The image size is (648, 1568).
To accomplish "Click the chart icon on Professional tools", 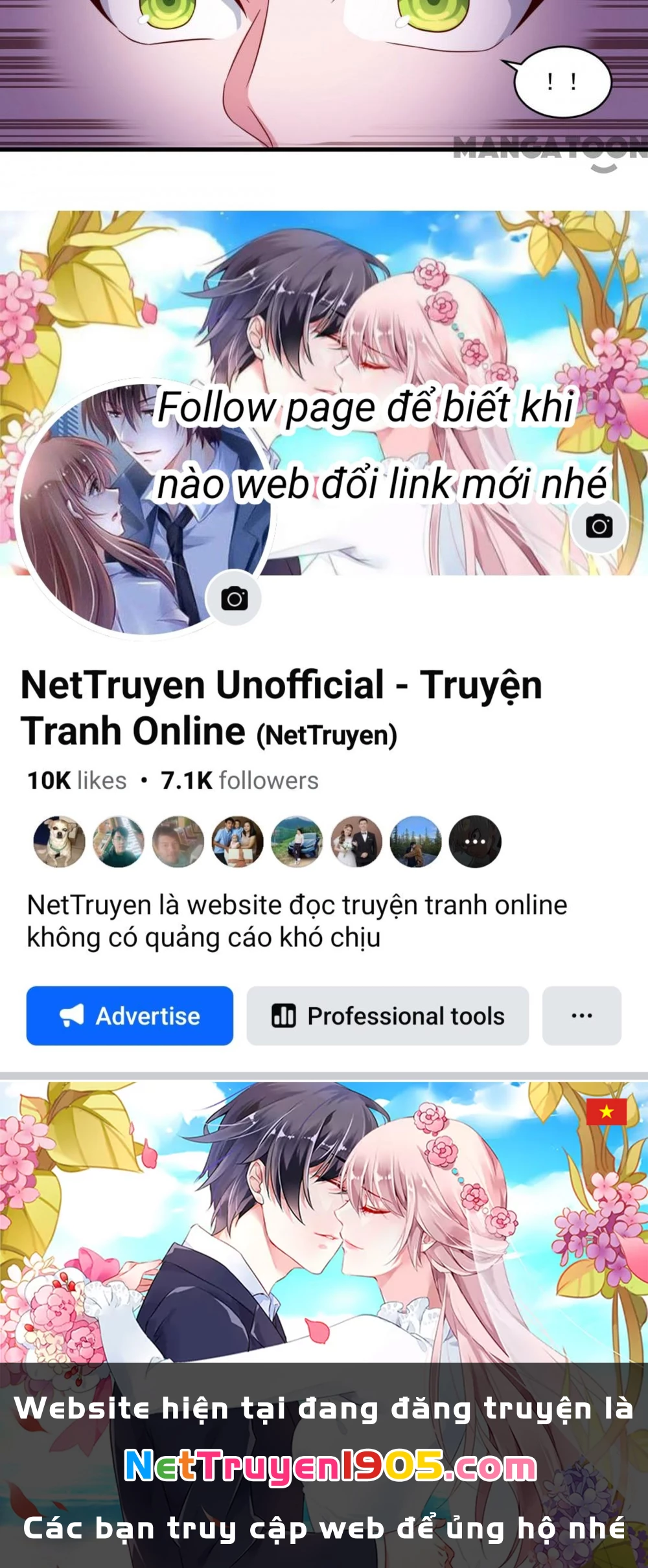I will coord(285,1016).
